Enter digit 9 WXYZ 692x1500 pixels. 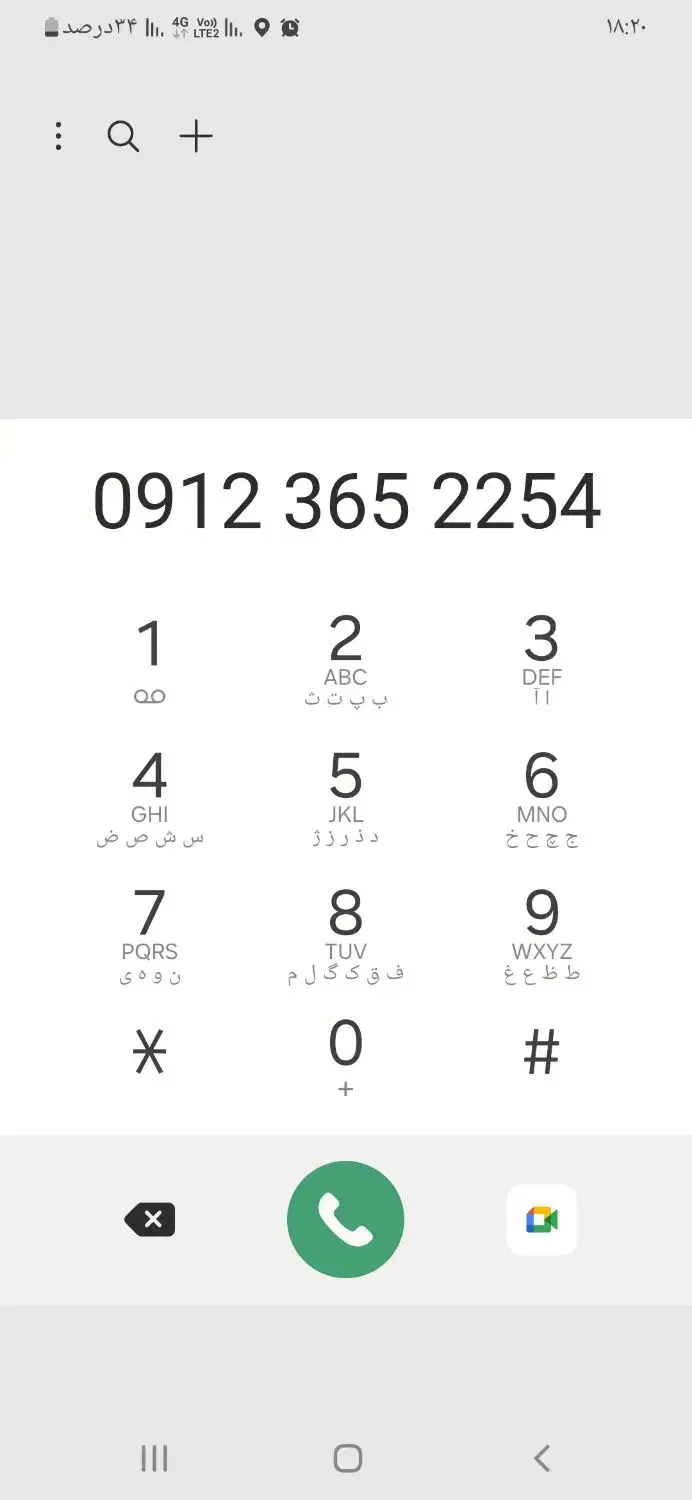tap(541, 934)
